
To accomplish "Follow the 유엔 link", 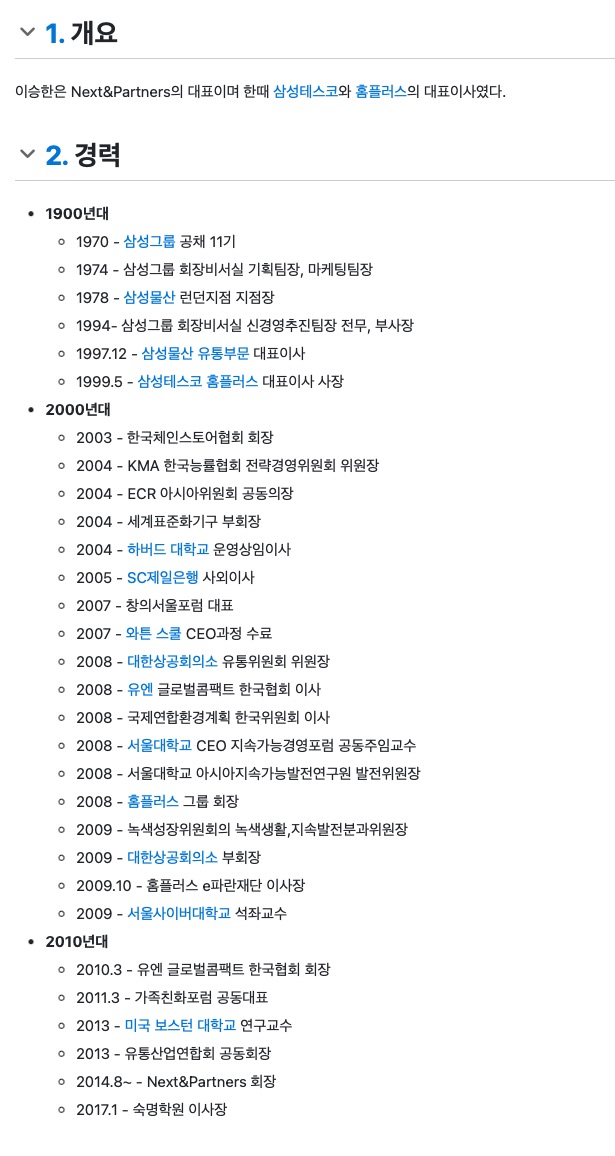I will [x=140, y=689].
